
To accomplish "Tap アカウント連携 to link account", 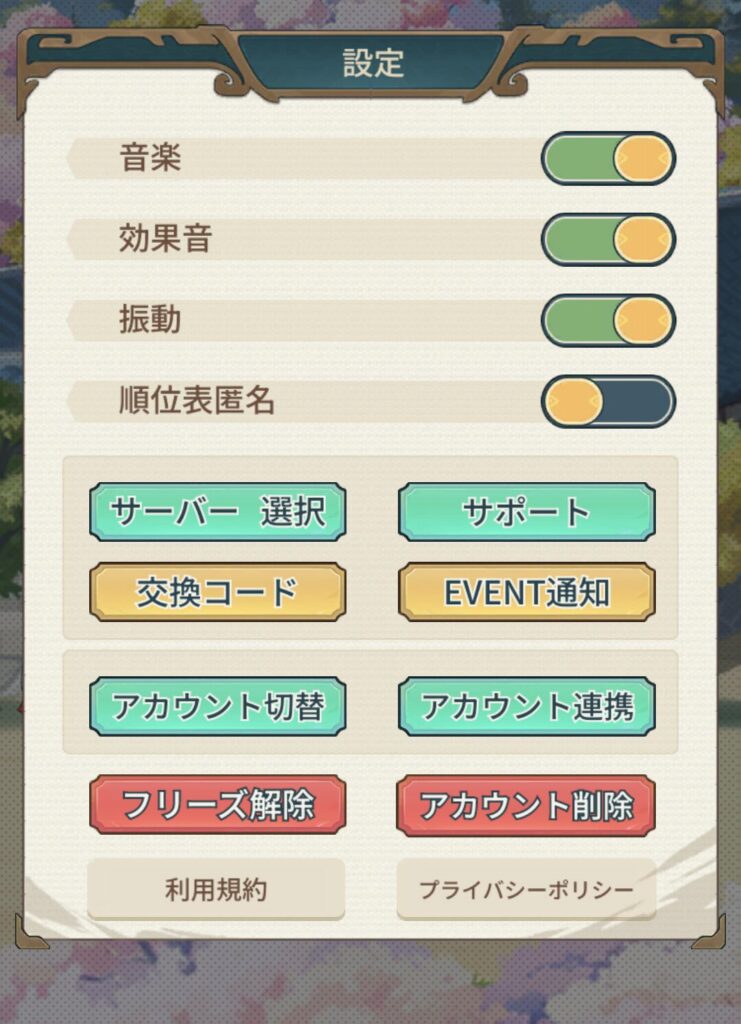I will [526, 706].
